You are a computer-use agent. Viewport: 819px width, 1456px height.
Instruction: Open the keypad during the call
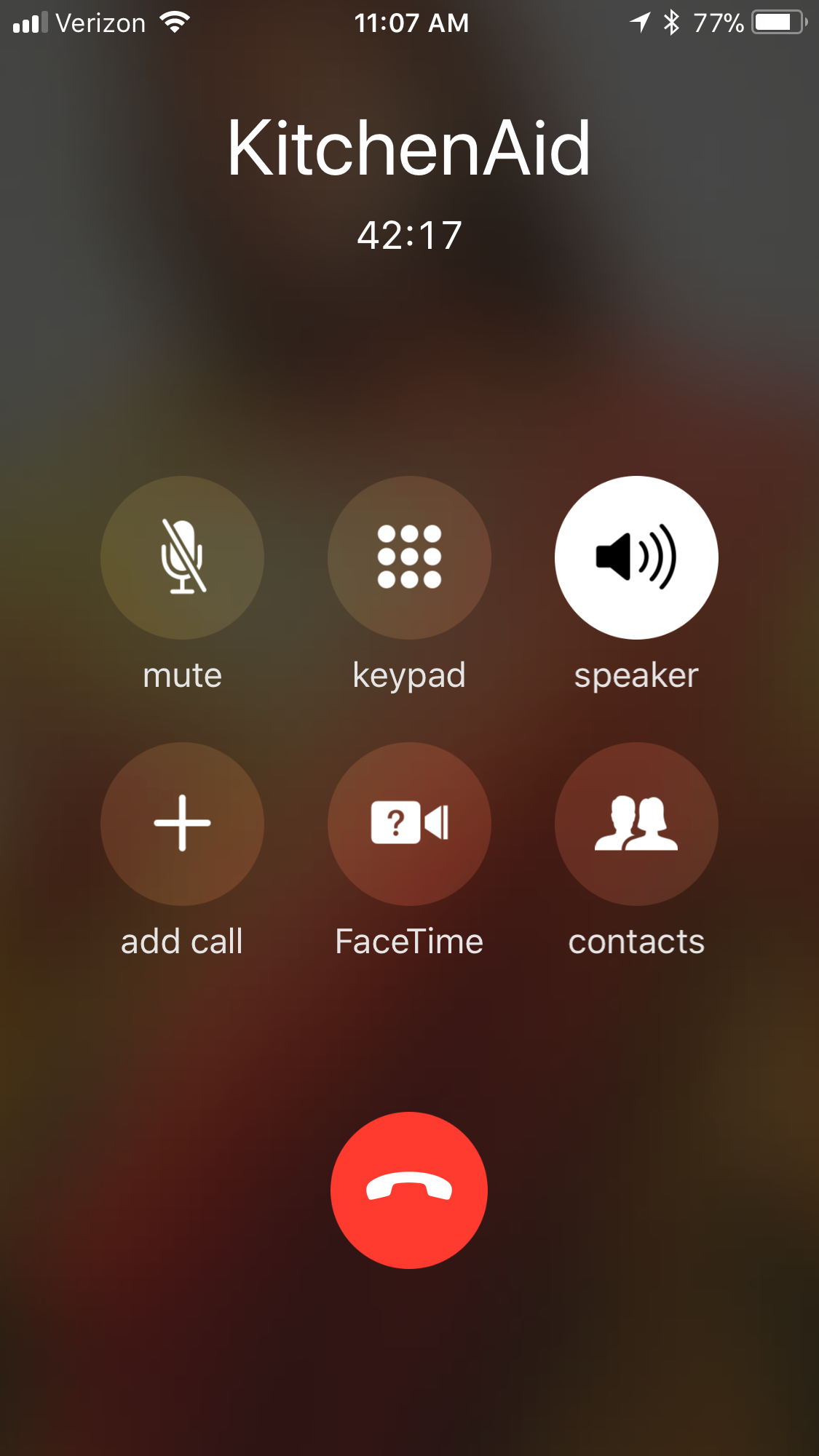point(409,557)
